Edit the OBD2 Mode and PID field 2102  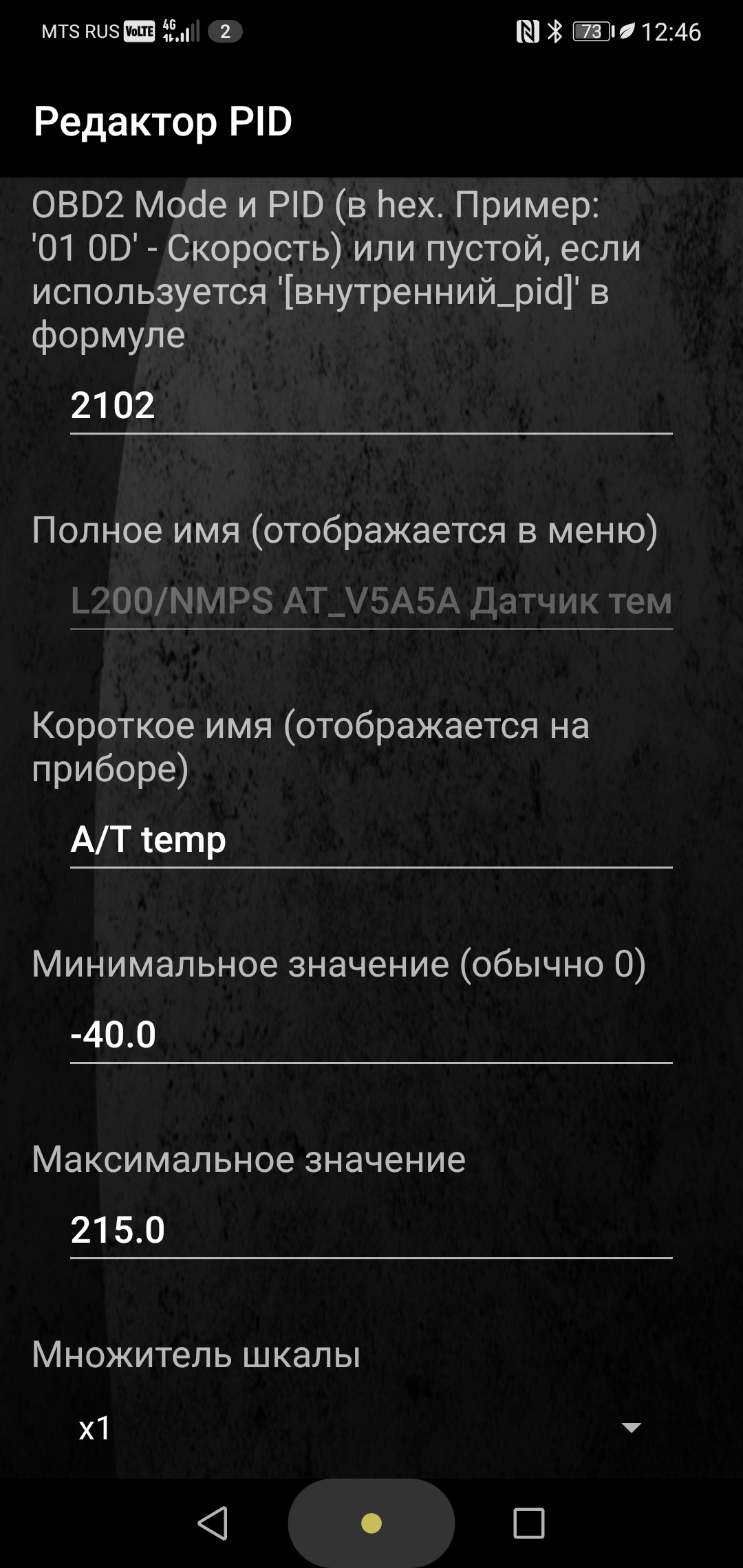point(371,405)
